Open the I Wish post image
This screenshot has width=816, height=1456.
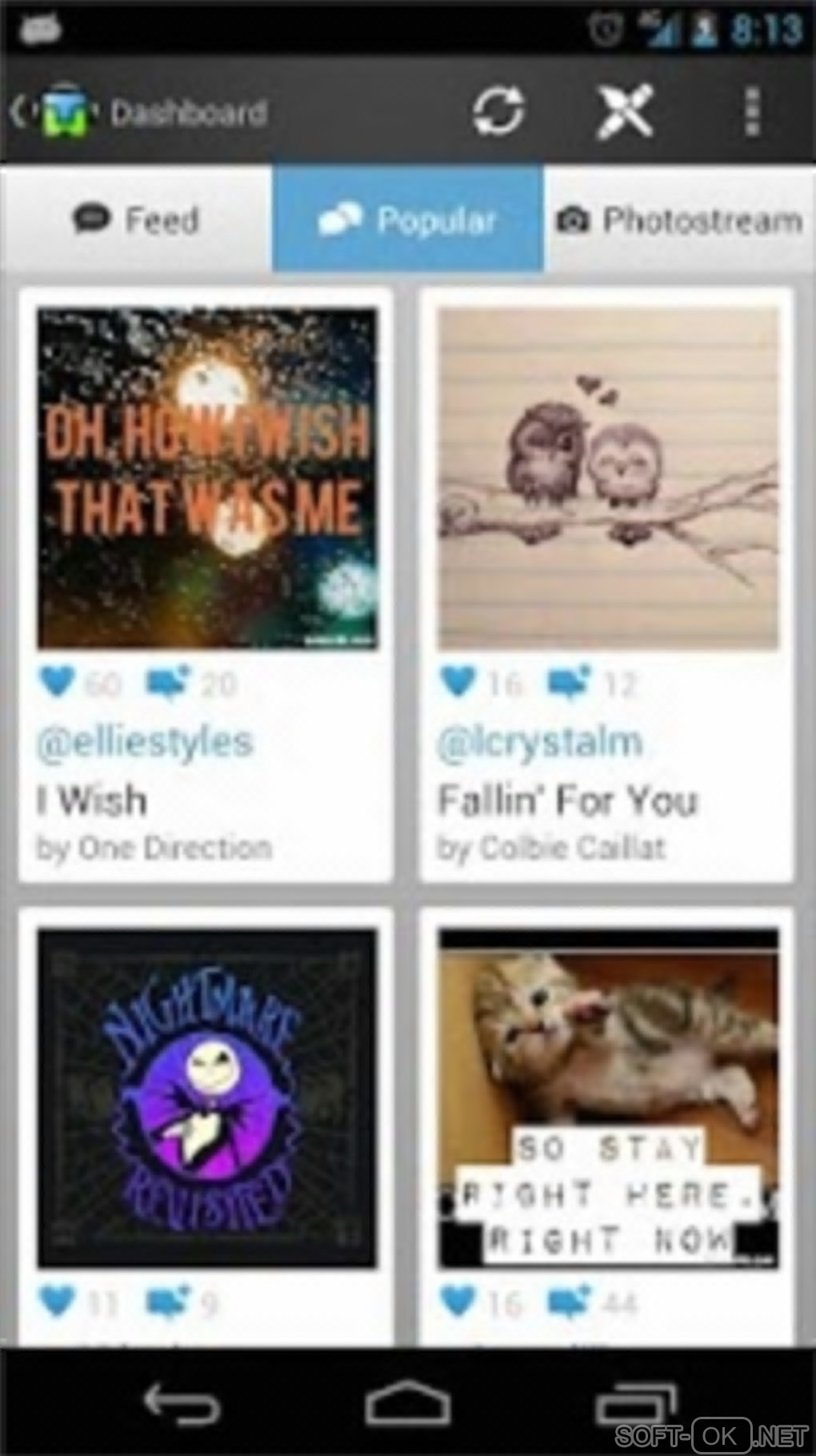tap(207, 477)
